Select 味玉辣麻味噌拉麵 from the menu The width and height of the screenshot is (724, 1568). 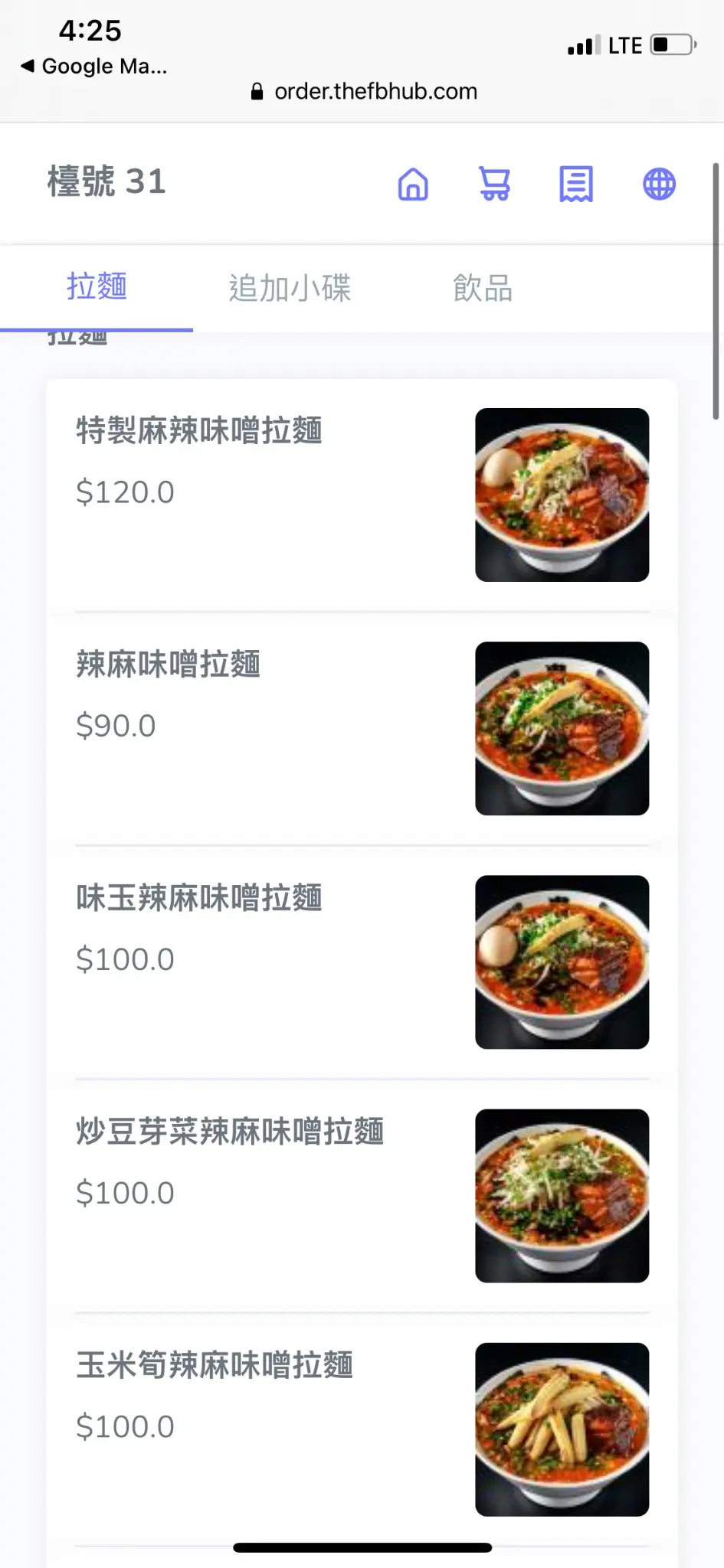[x=199, y=898]
